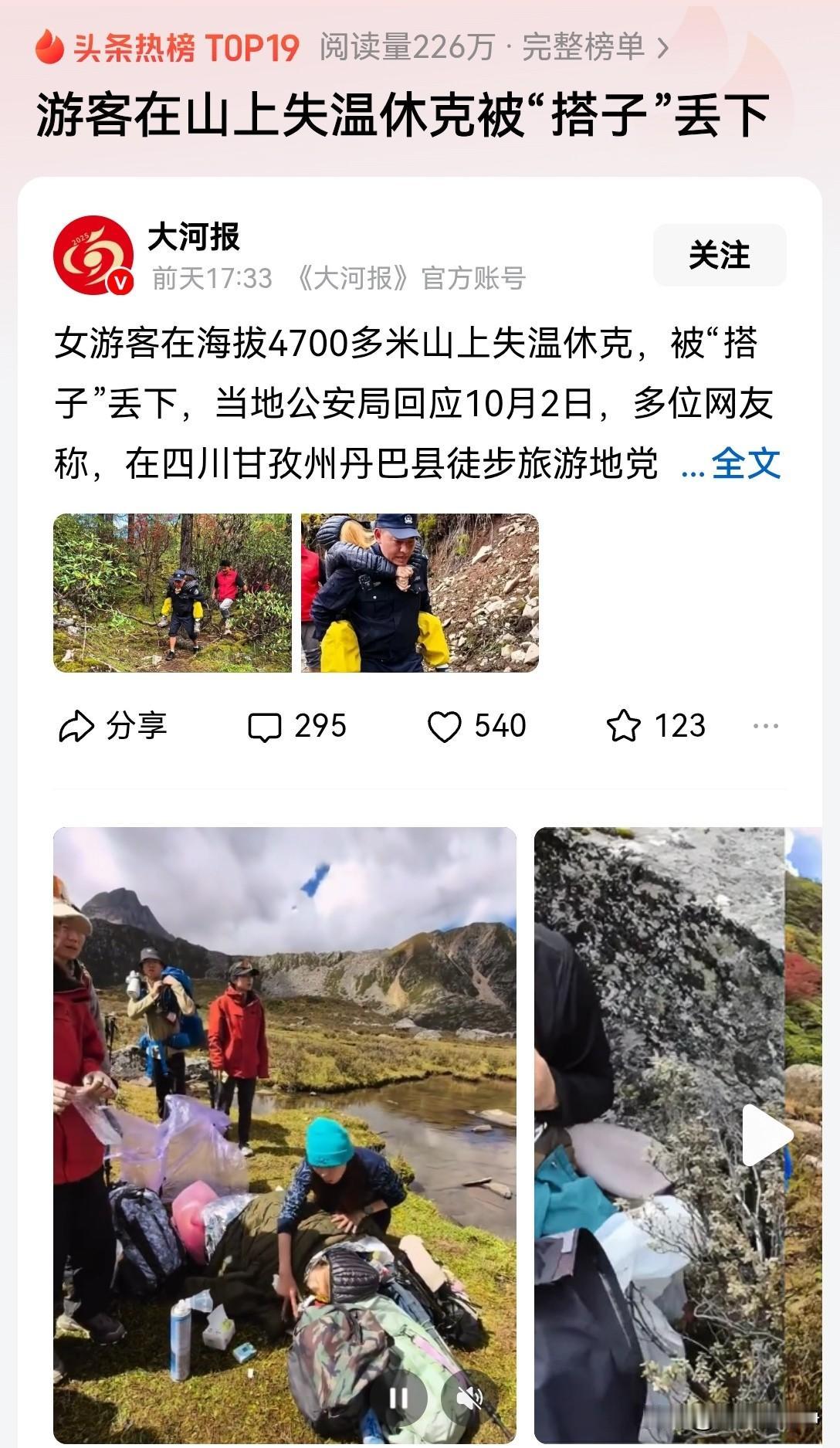
Task: Open the complete hot list 完整榜单
Action: point(594,48)
